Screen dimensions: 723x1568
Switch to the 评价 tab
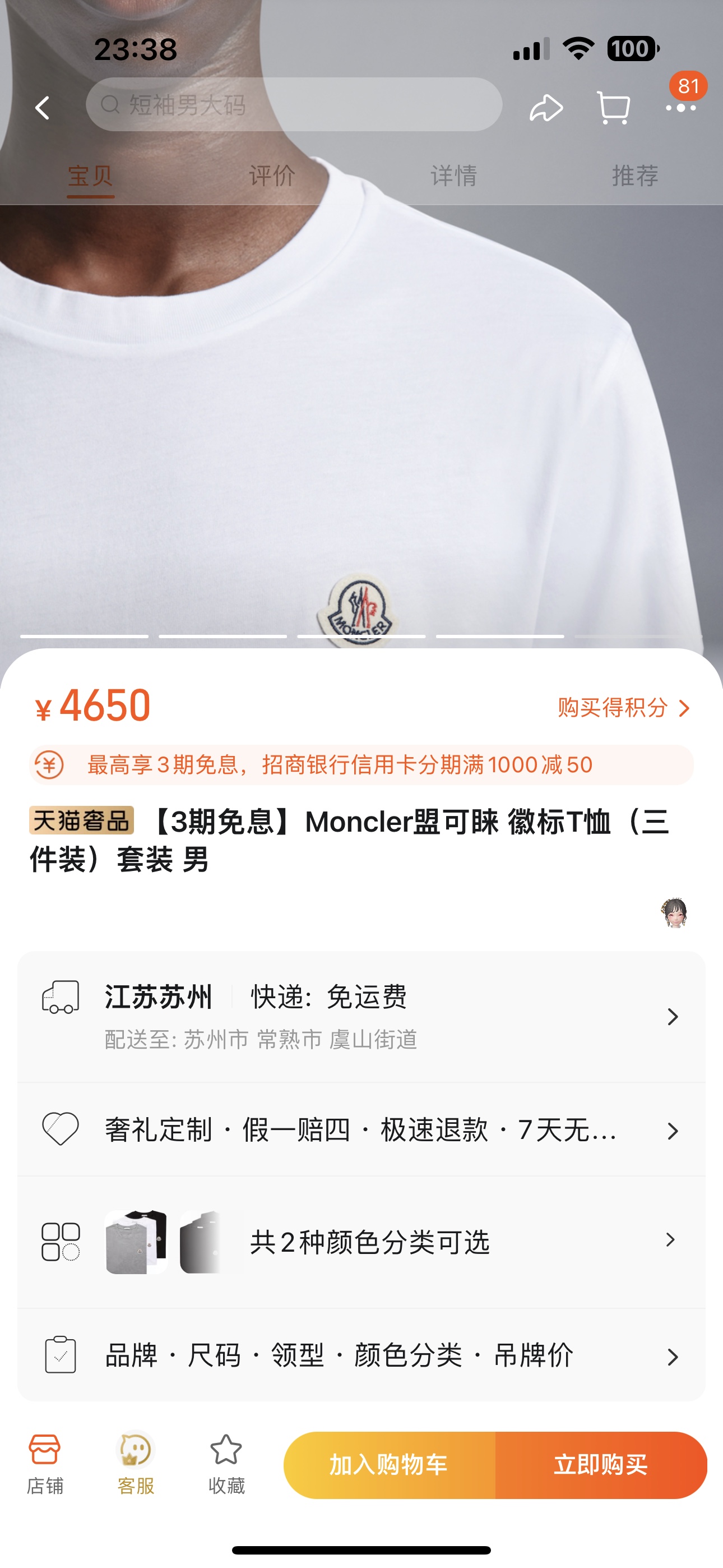(x=271, y=176)
